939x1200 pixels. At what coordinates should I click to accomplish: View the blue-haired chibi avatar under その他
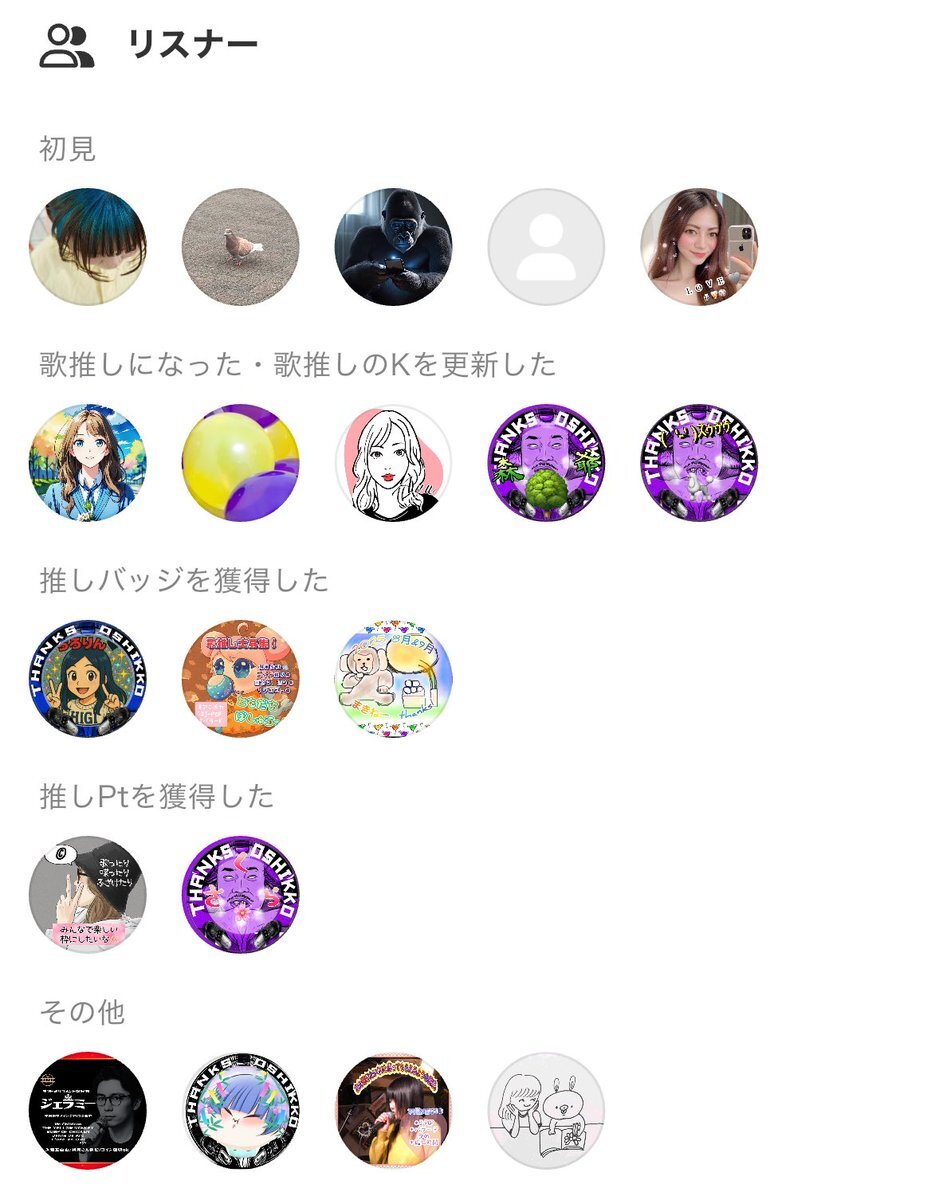pyautogui.click(x=241, y=1110)
